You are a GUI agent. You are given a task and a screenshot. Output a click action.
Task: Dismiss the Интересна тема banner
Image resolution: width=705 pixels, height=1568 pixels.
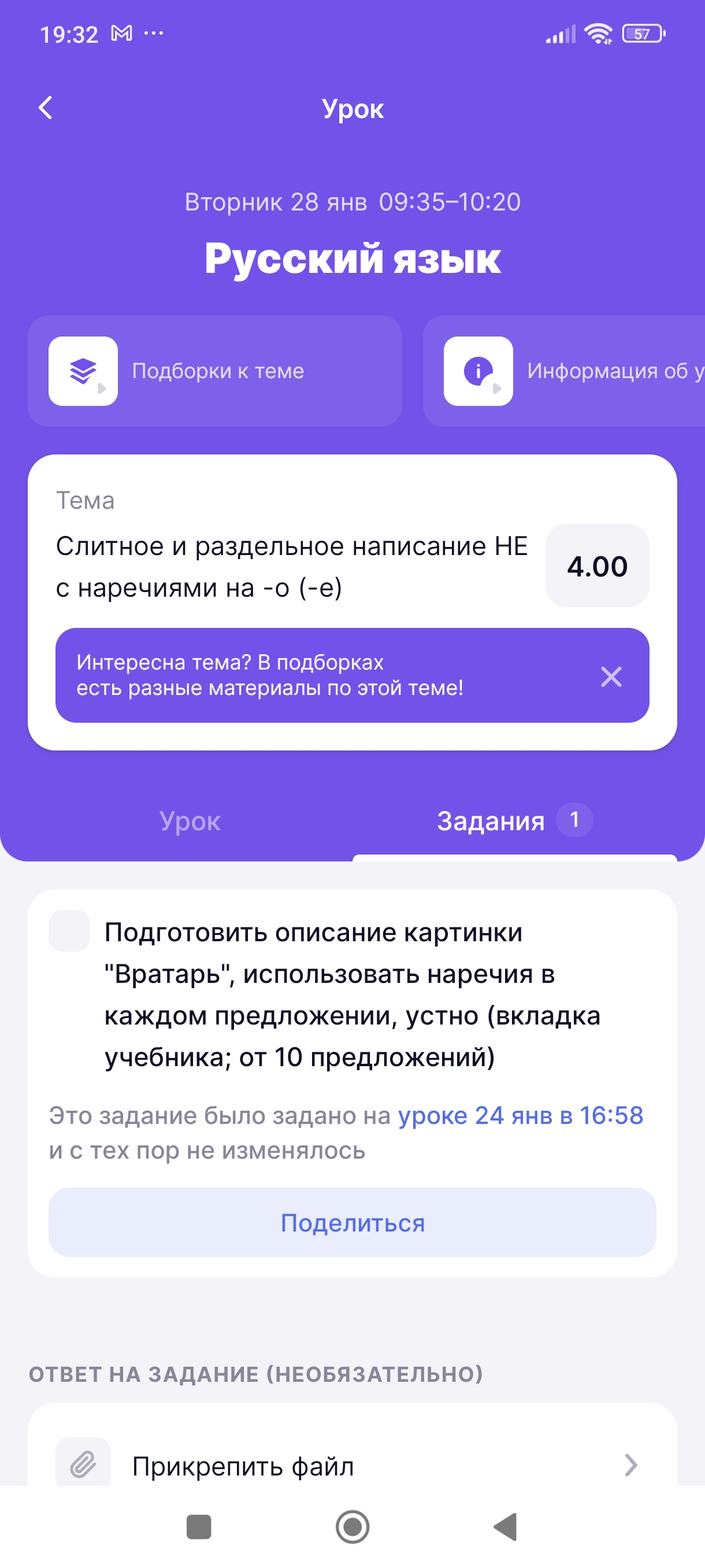pos(611,676)
